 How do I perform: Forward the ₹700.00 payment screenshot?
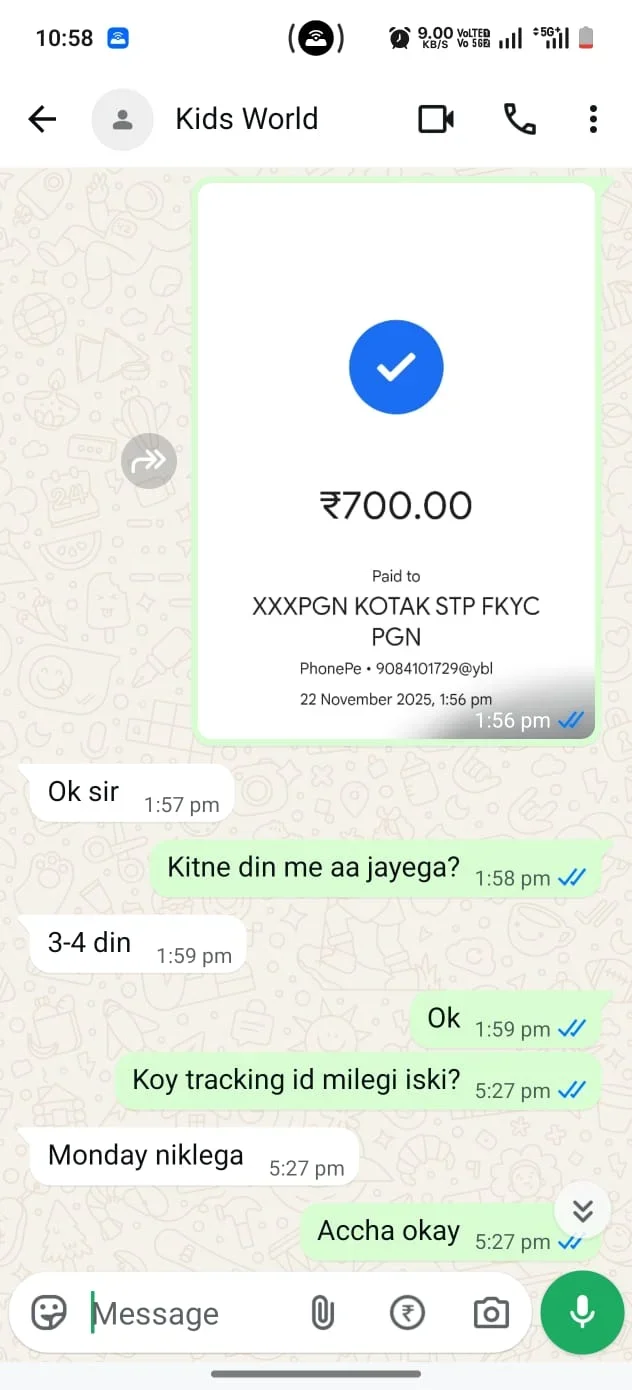tap(149, 461)
